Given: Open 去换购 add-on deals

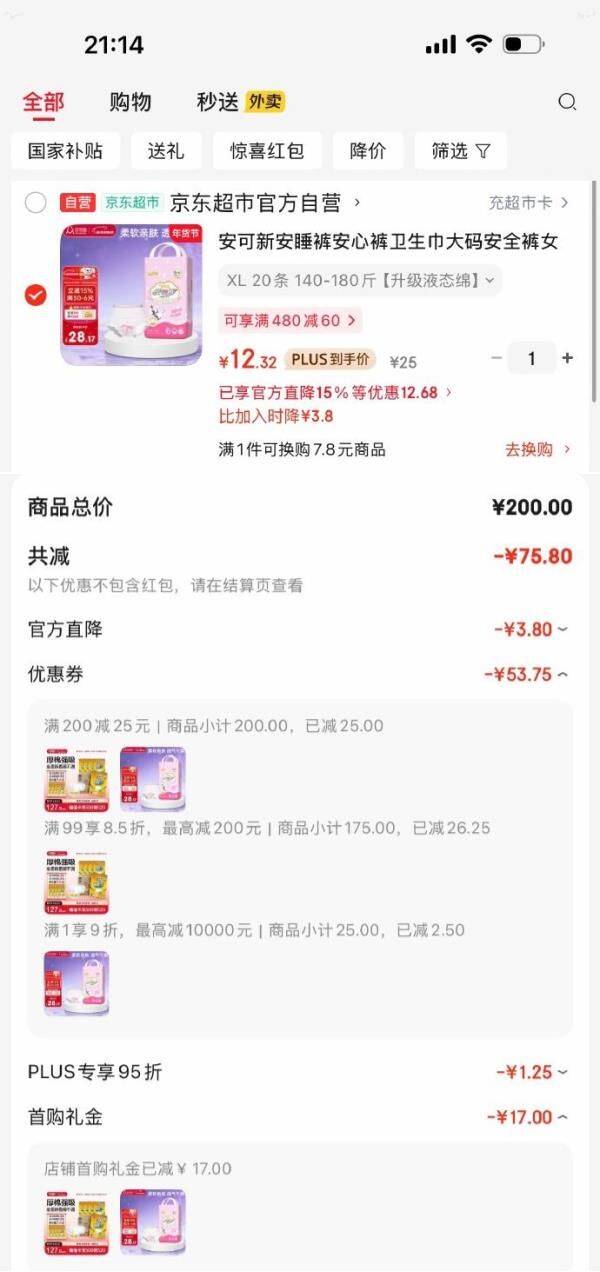Looking at the screenshot, I should point(537,449).
